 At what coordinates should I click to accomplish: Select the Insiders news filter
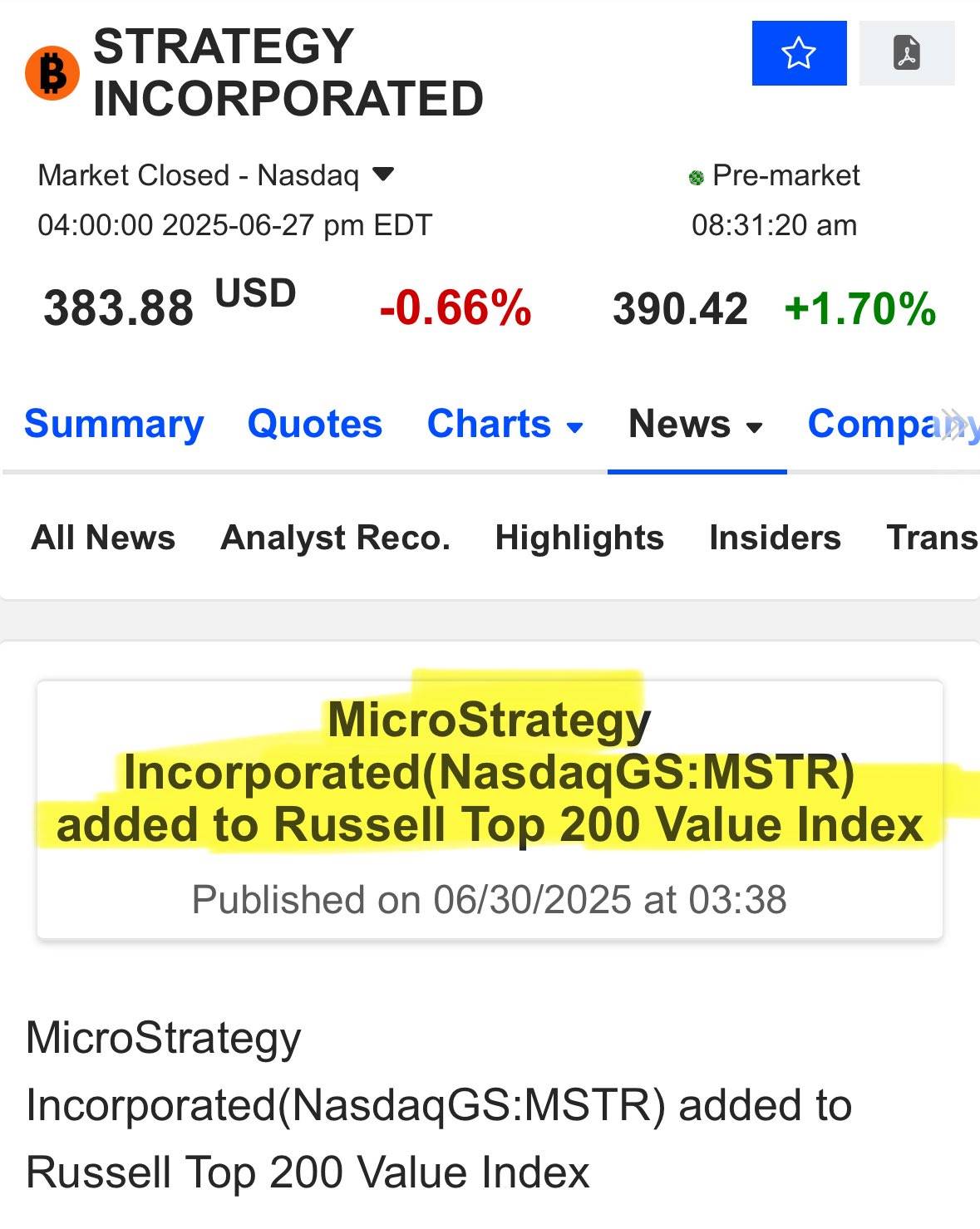point(776,538)
